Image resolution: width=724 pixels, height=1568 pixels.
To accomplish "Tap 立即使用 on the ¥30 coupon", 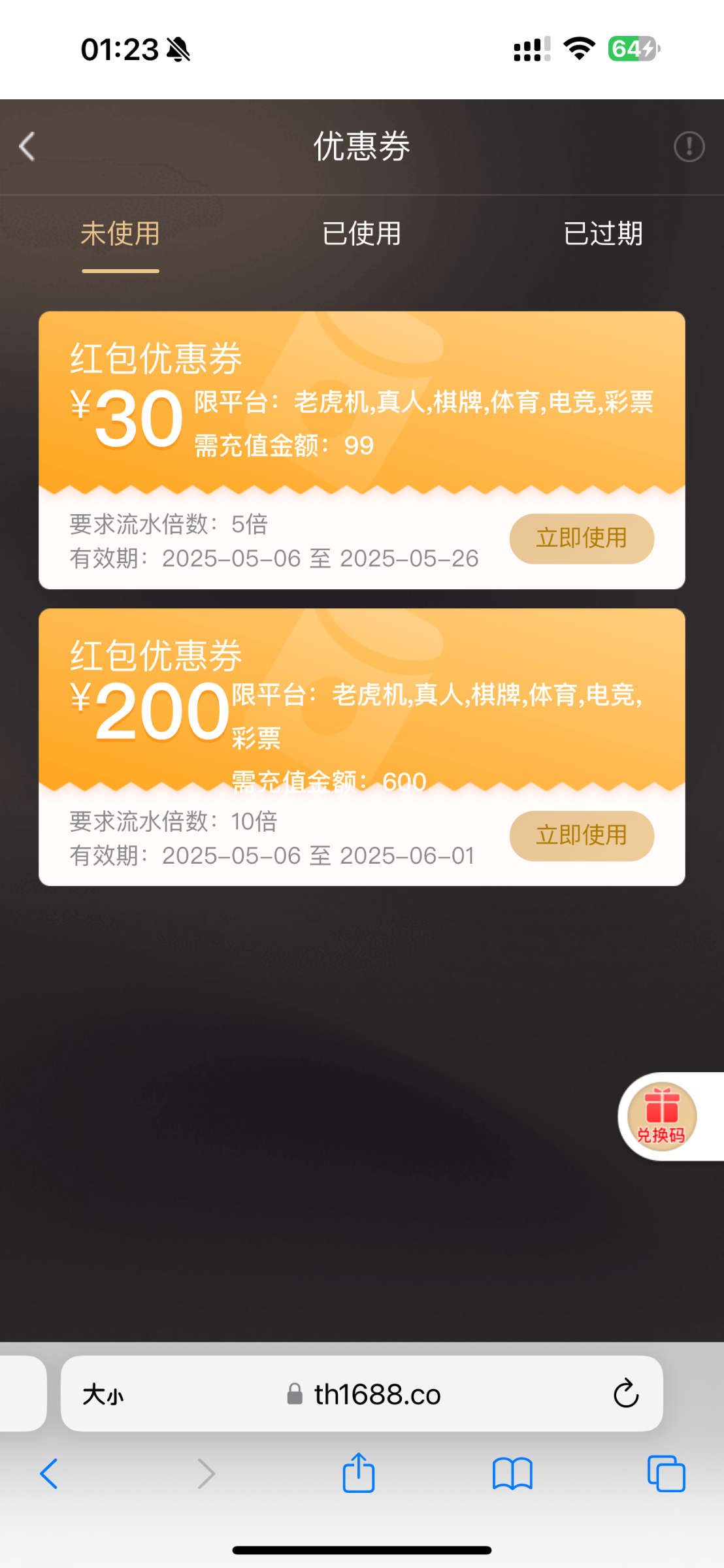I will coord(582,538).
